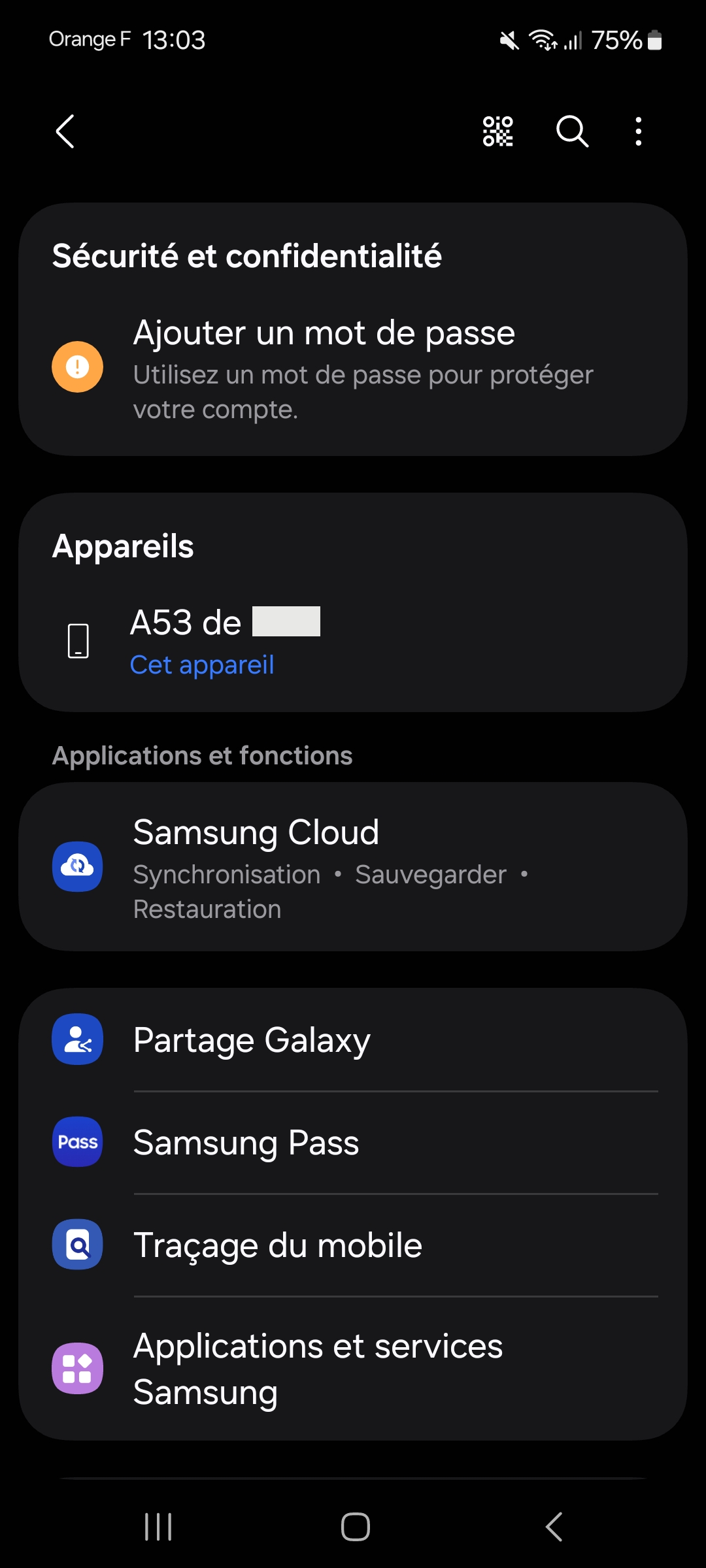The image size is (706, 1568).
Task: Open Samsung Cloud settings
Action: point(353,866)
